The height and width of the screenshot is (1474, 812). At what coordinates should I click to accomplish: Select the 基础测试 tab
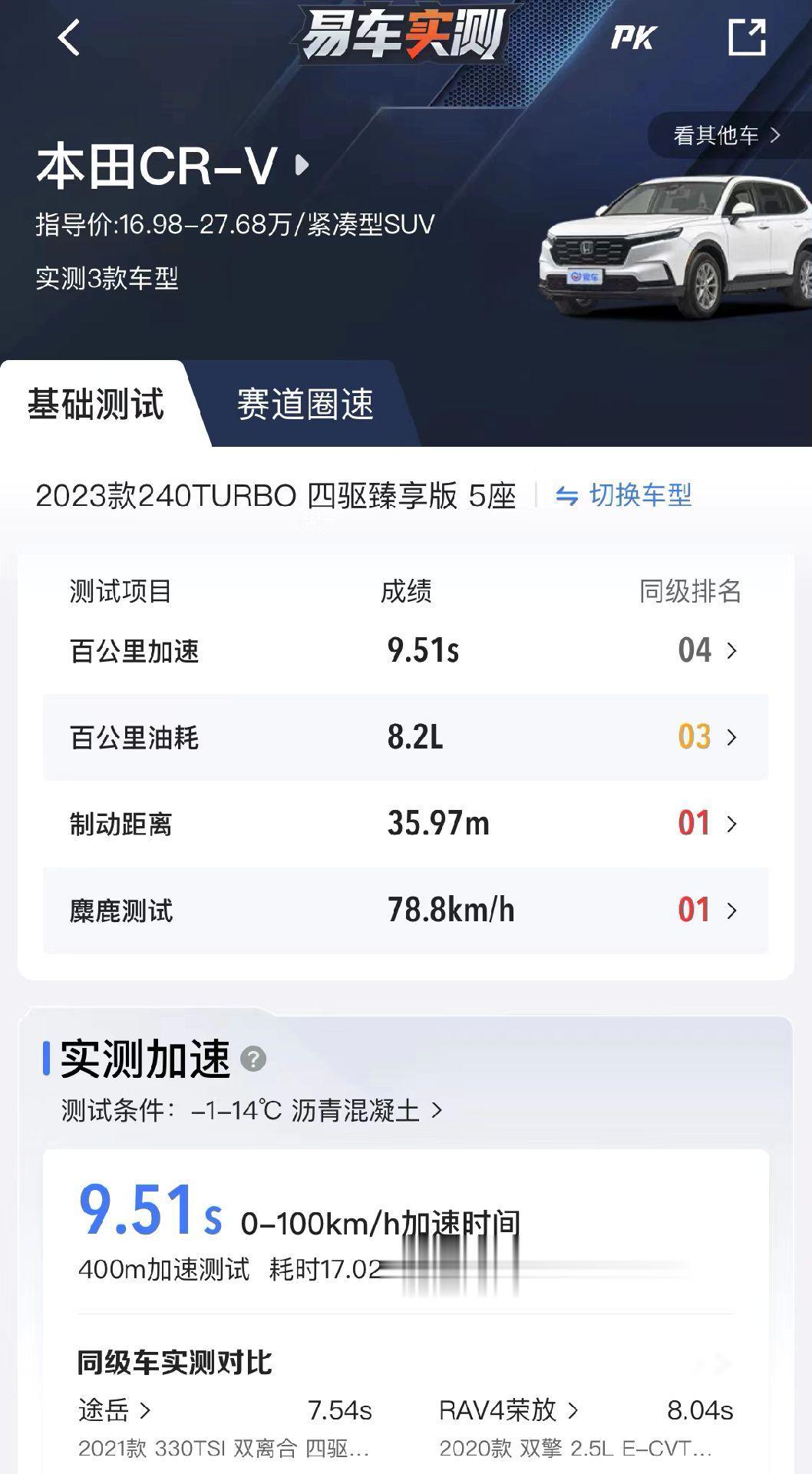[96, 404]
